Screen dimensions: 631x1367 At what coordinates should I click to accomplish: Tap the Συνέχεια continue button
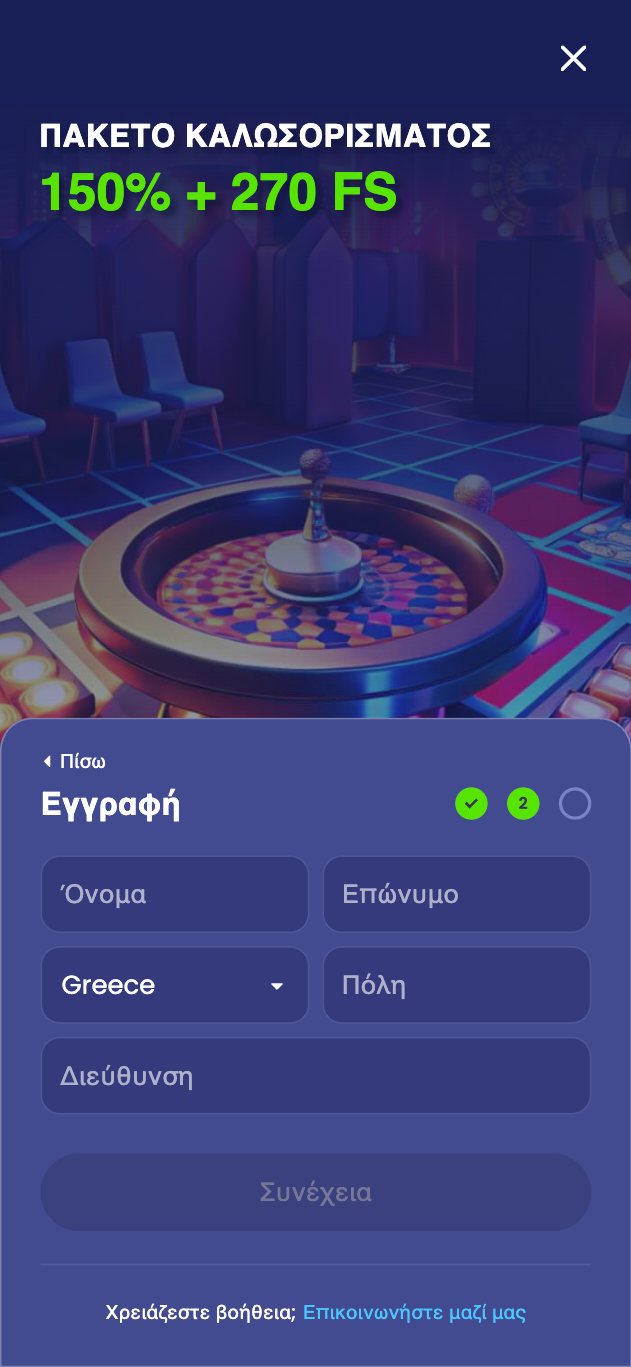coord(315,1192)
